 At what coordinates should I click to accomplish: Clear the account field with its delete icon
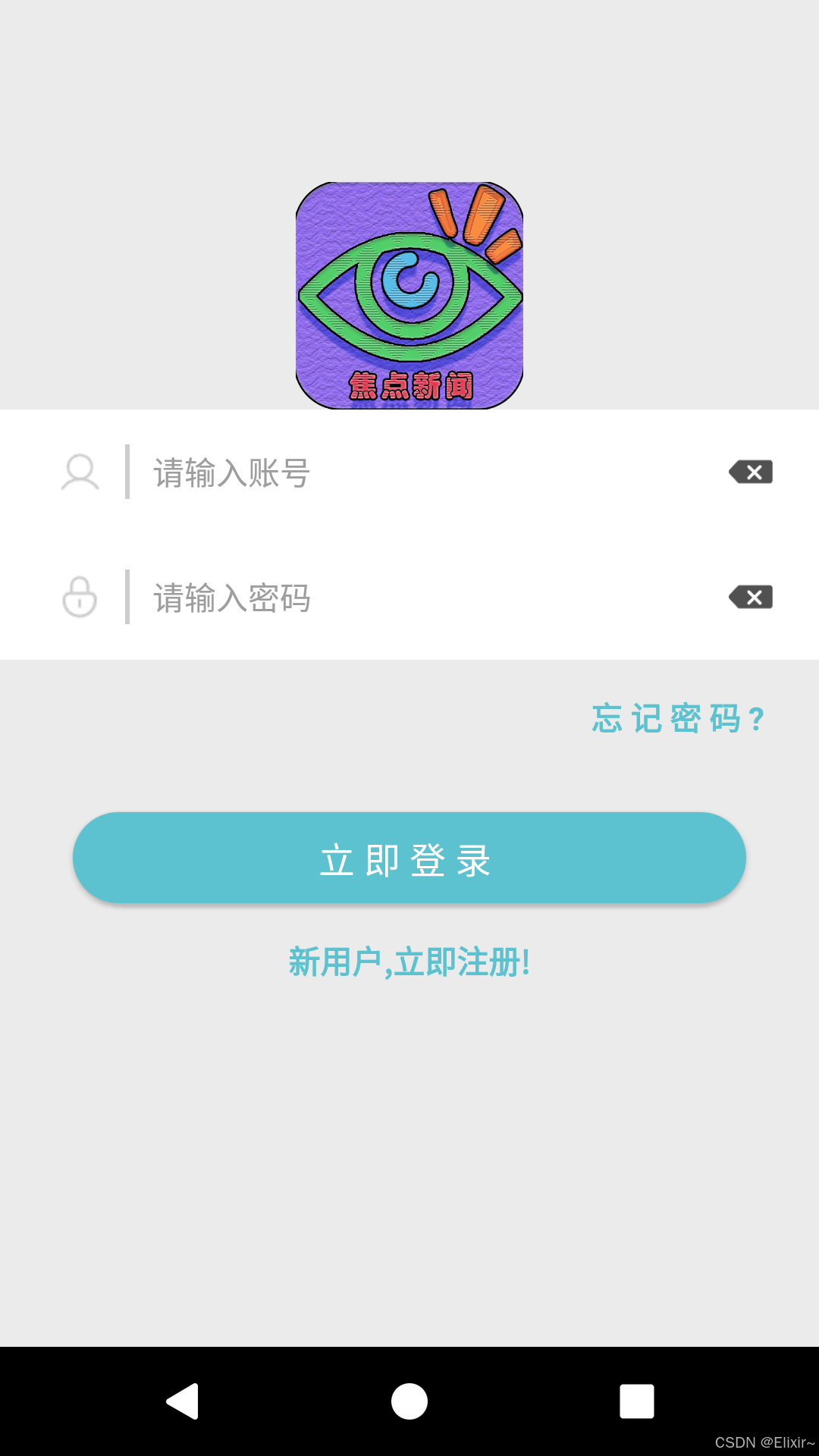tap(751, 472)
